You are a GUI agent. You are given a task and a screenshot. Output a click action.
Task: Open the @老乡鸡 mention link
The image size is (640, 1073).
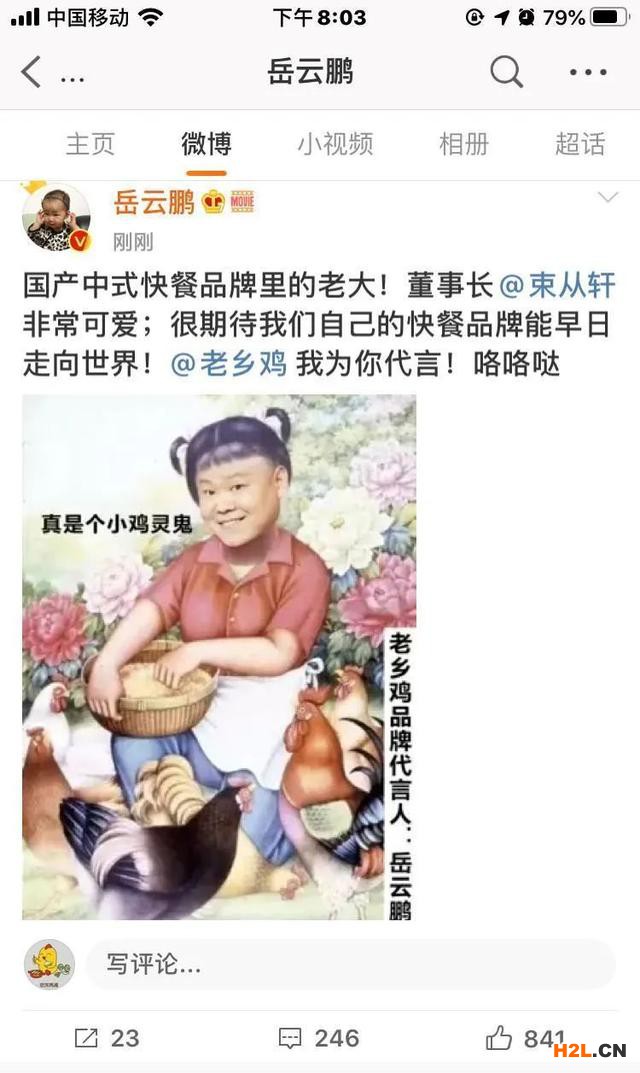tap(229, 363)
